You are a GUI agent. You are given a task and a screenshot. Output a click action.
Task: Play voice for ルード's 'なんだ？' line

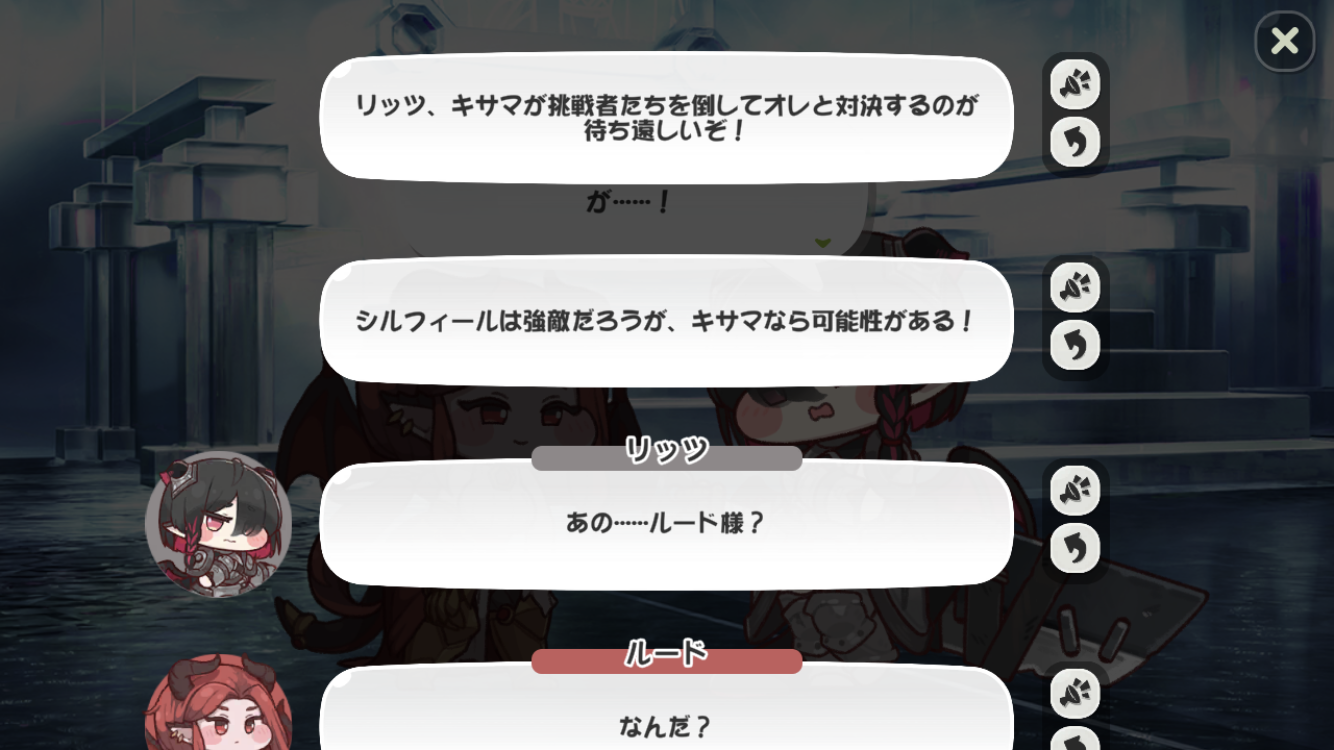[1075, 693]
